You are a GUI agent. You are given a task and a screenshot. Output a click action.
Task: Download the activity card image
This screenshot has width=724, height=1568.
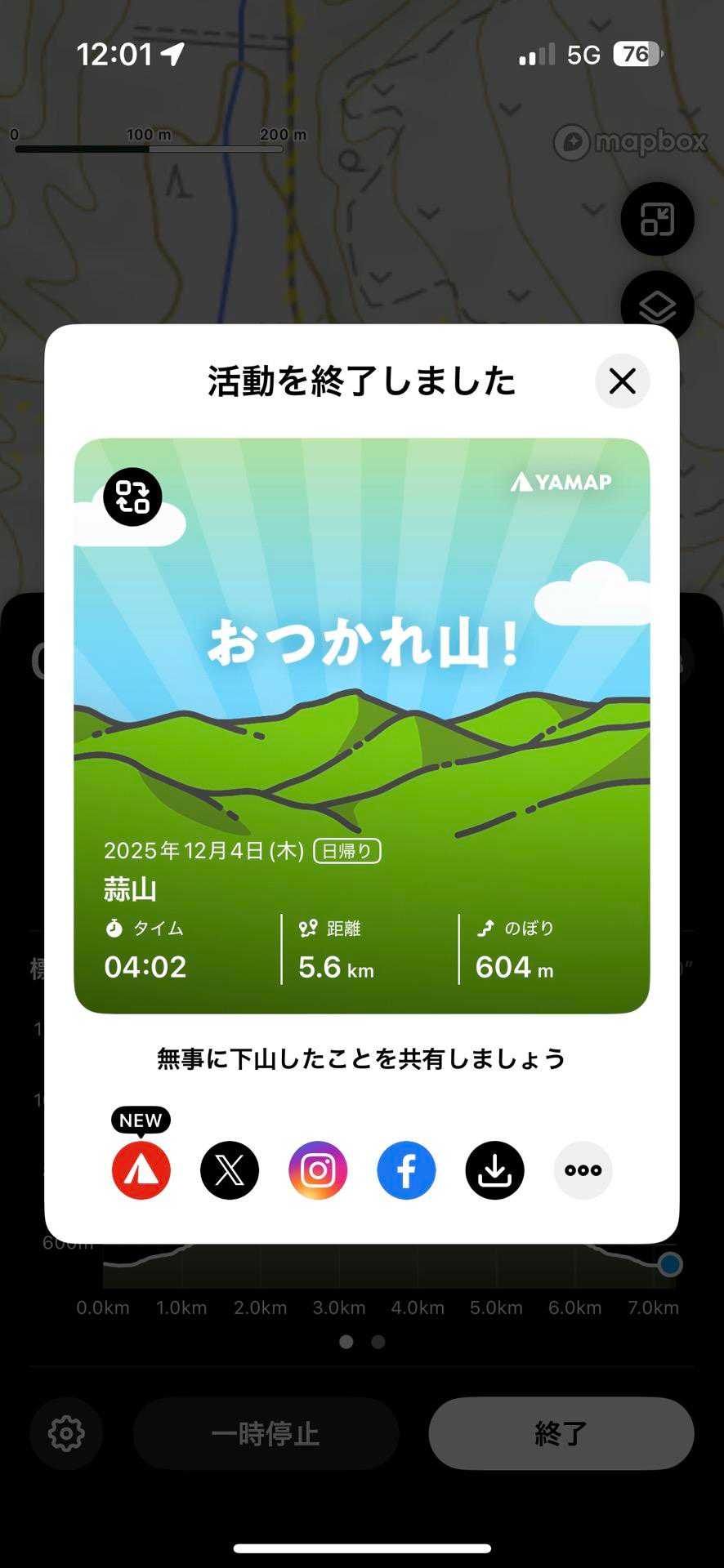pyautogui.click(x=494, y=1170)
